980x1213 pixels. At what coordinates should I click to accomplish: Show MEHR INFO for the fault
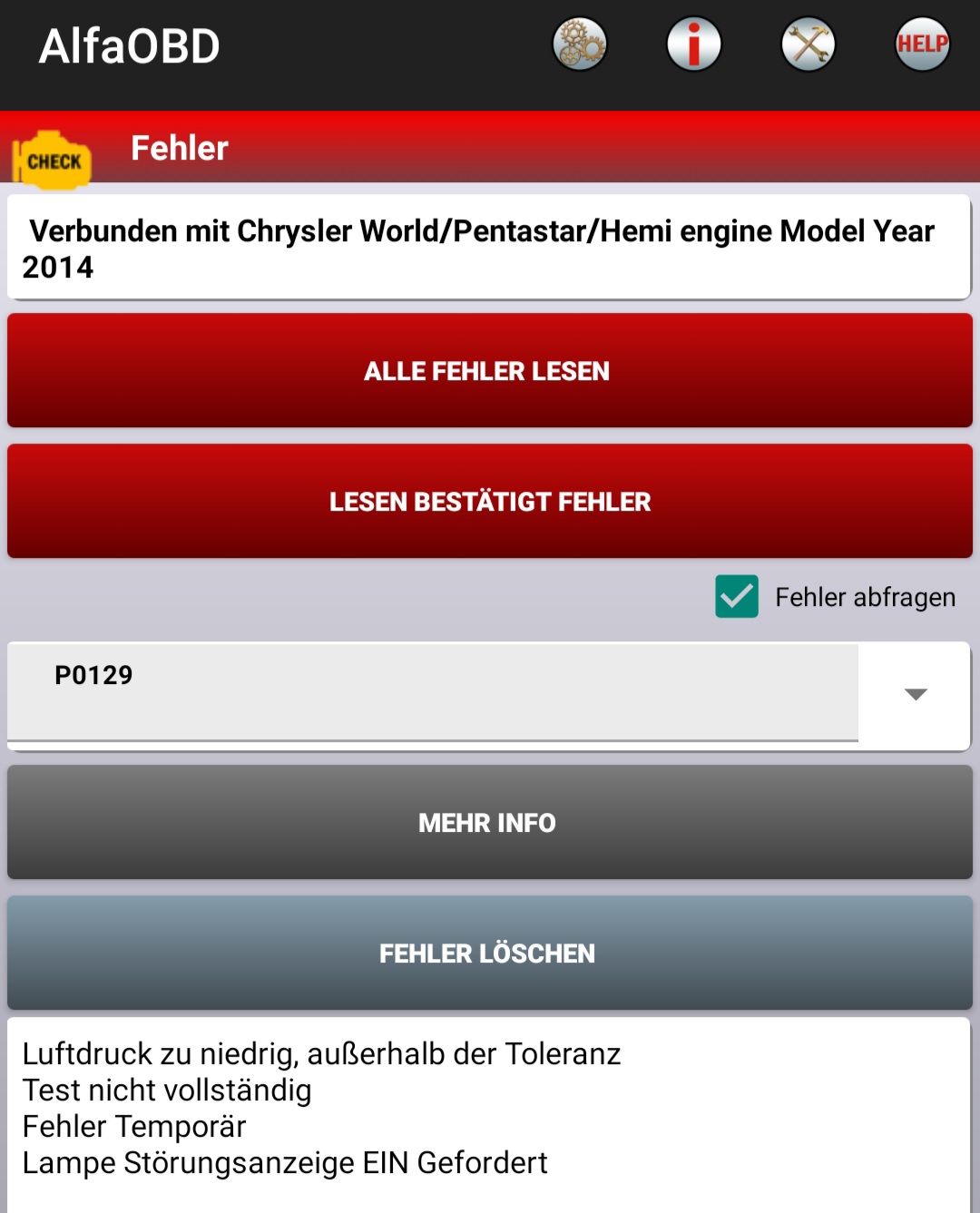pyautogui.click(x=489, y=822)
